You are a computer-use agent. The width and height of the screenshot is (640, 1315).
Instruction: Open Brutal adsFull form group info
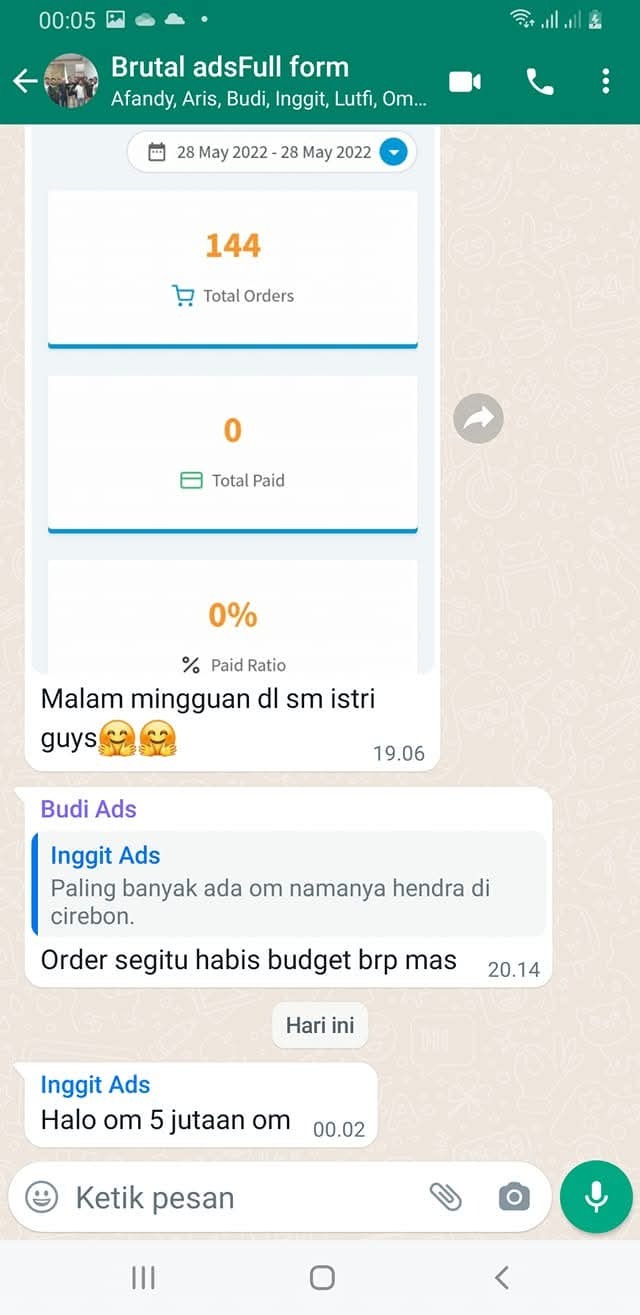click(x=268, y=82)
